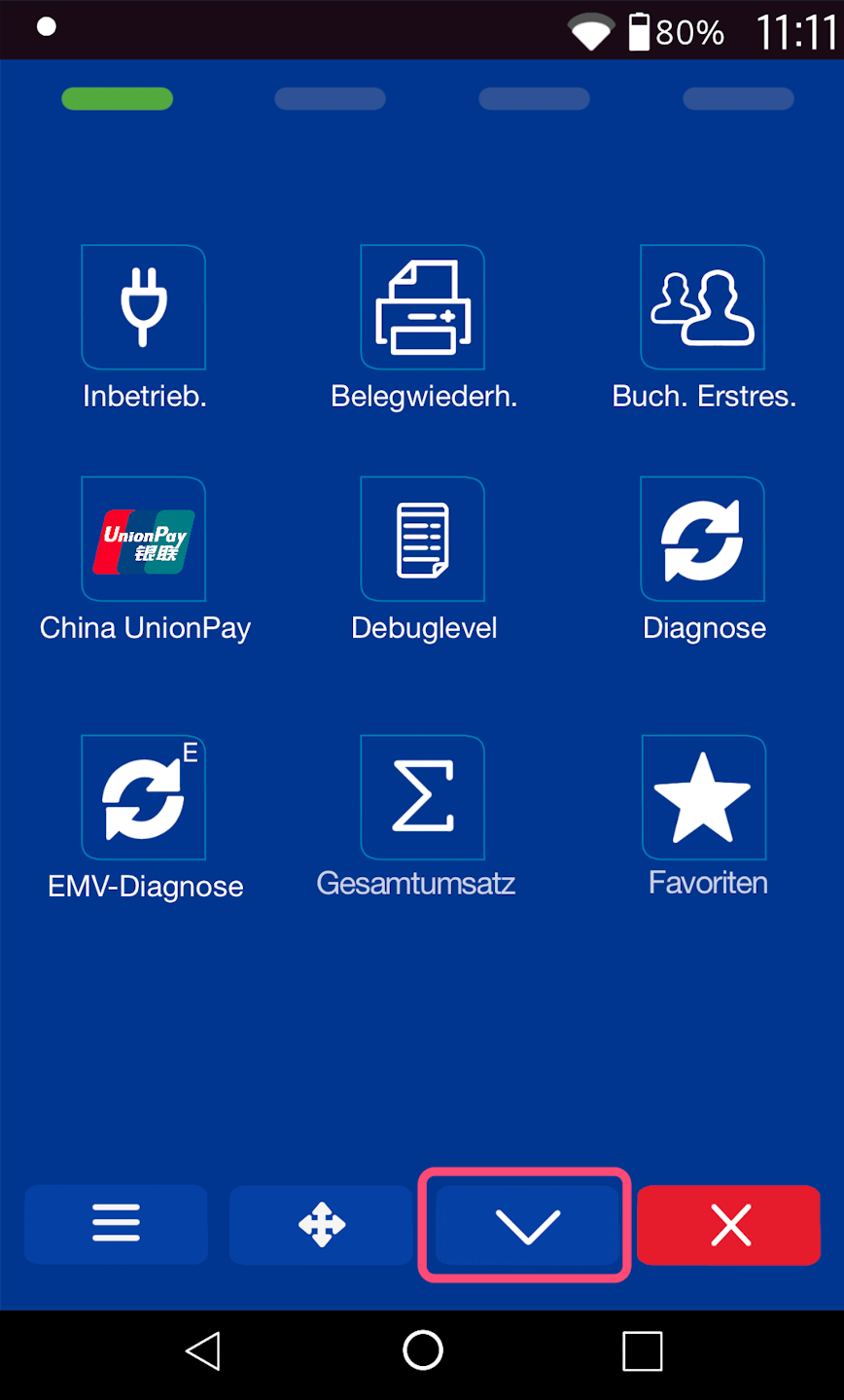Launch the China UnionPay option

[x=144, y=540]
